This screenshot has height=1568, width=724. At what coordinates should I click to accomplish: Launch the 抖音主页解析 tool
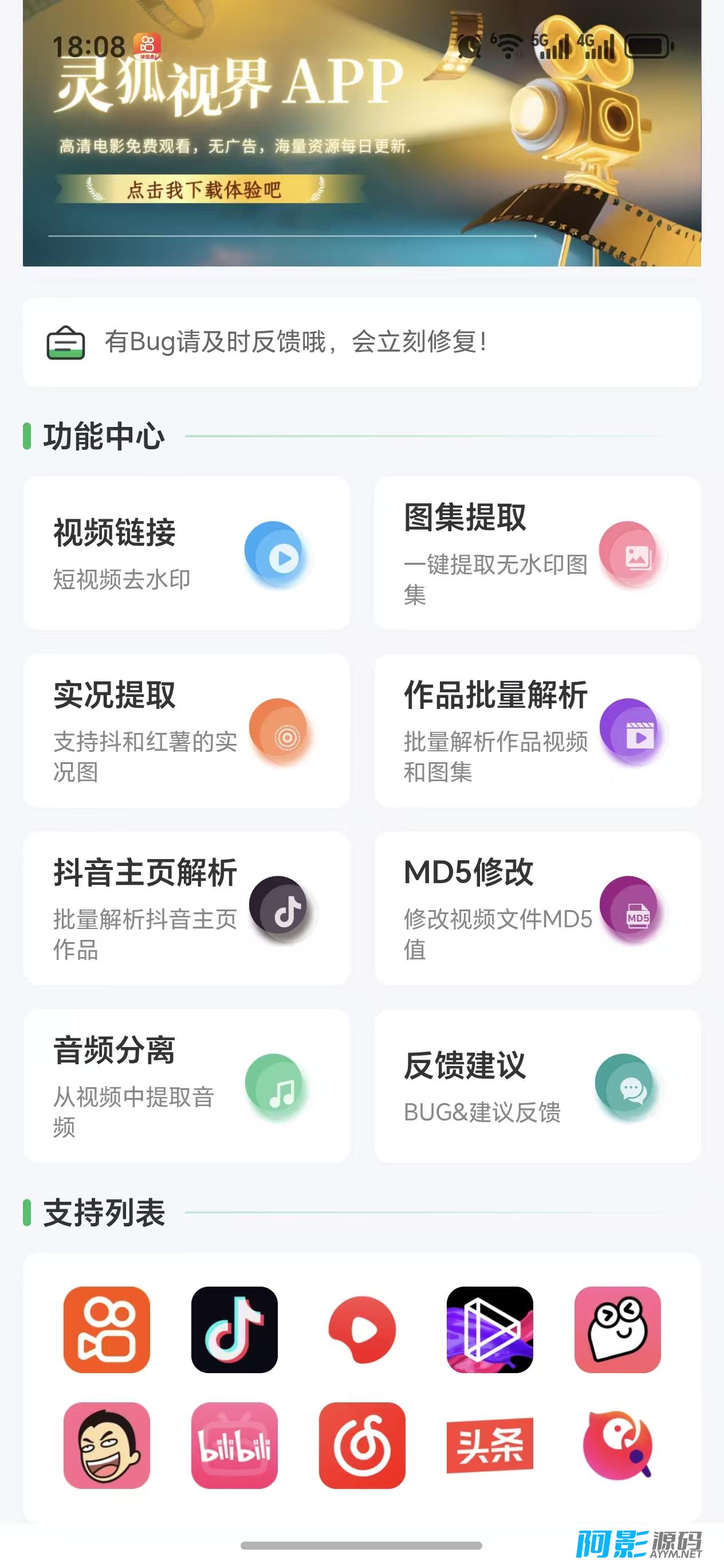click(x=186, y=908)
